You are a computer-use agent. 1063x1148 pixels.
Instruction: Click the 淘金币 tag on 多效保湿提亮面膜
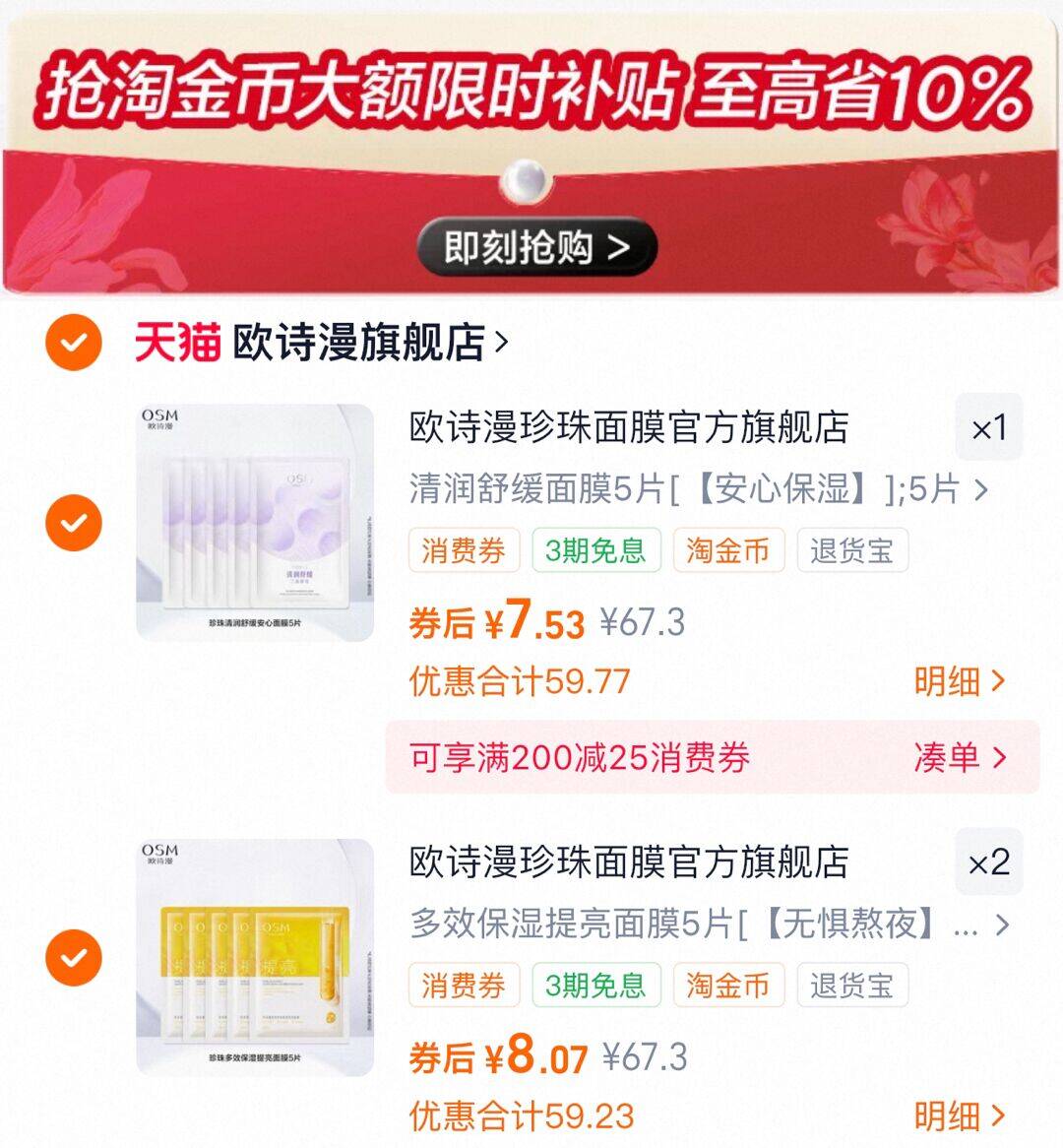coord(729,986)
